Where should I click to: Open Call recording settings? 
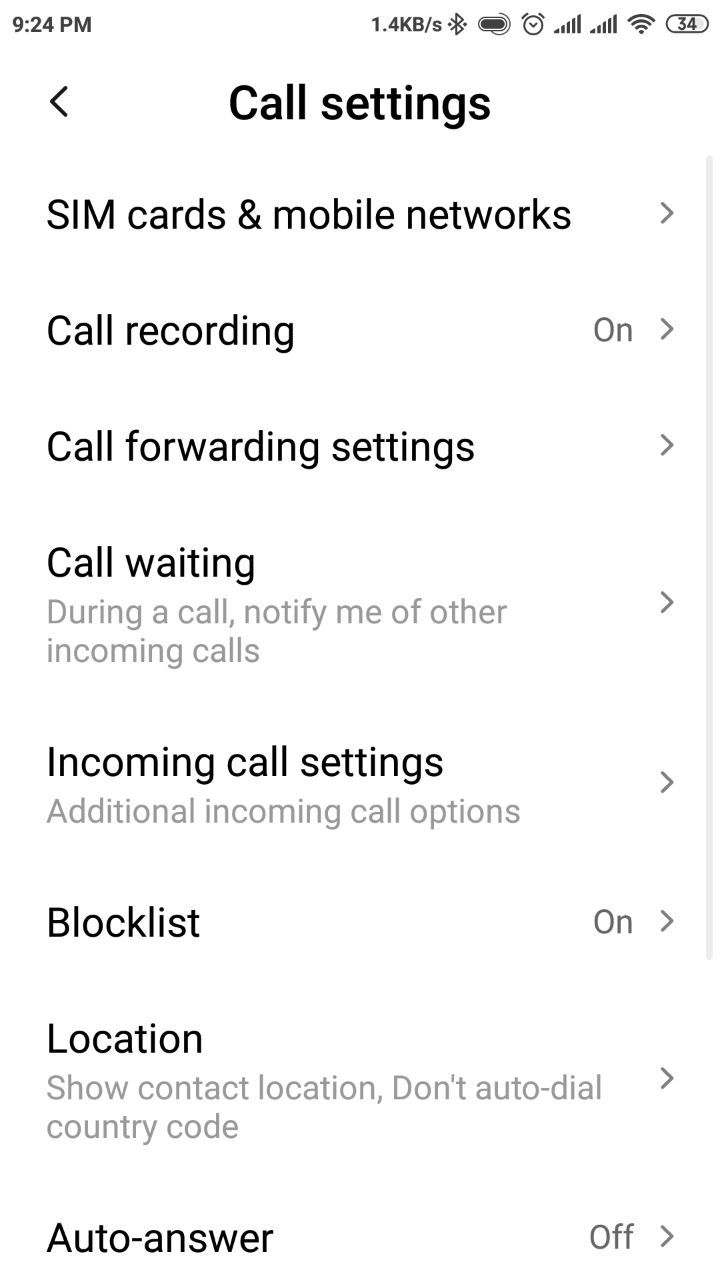(360, 330)
